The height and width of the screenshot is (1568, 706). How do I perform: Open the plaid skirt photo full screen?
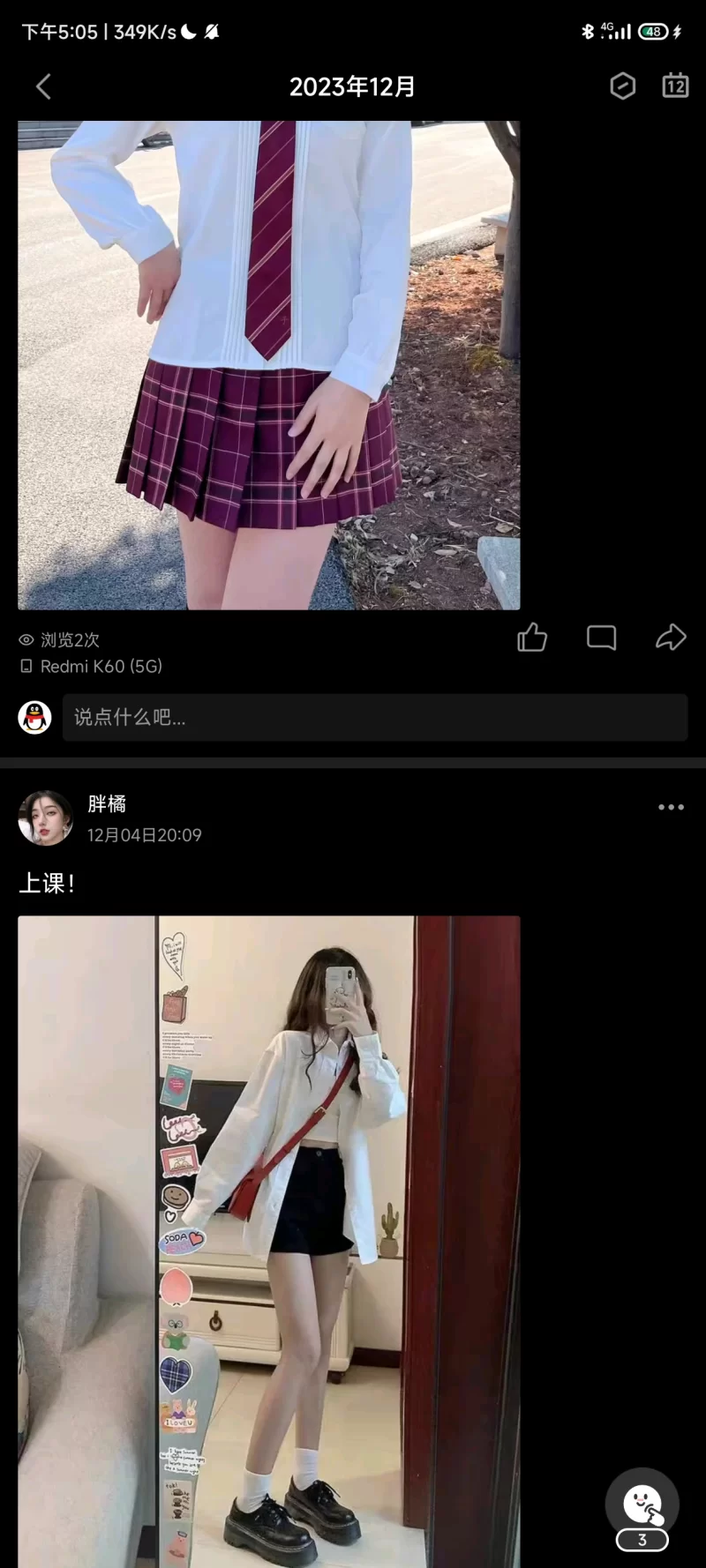click(x=268, y=365)
